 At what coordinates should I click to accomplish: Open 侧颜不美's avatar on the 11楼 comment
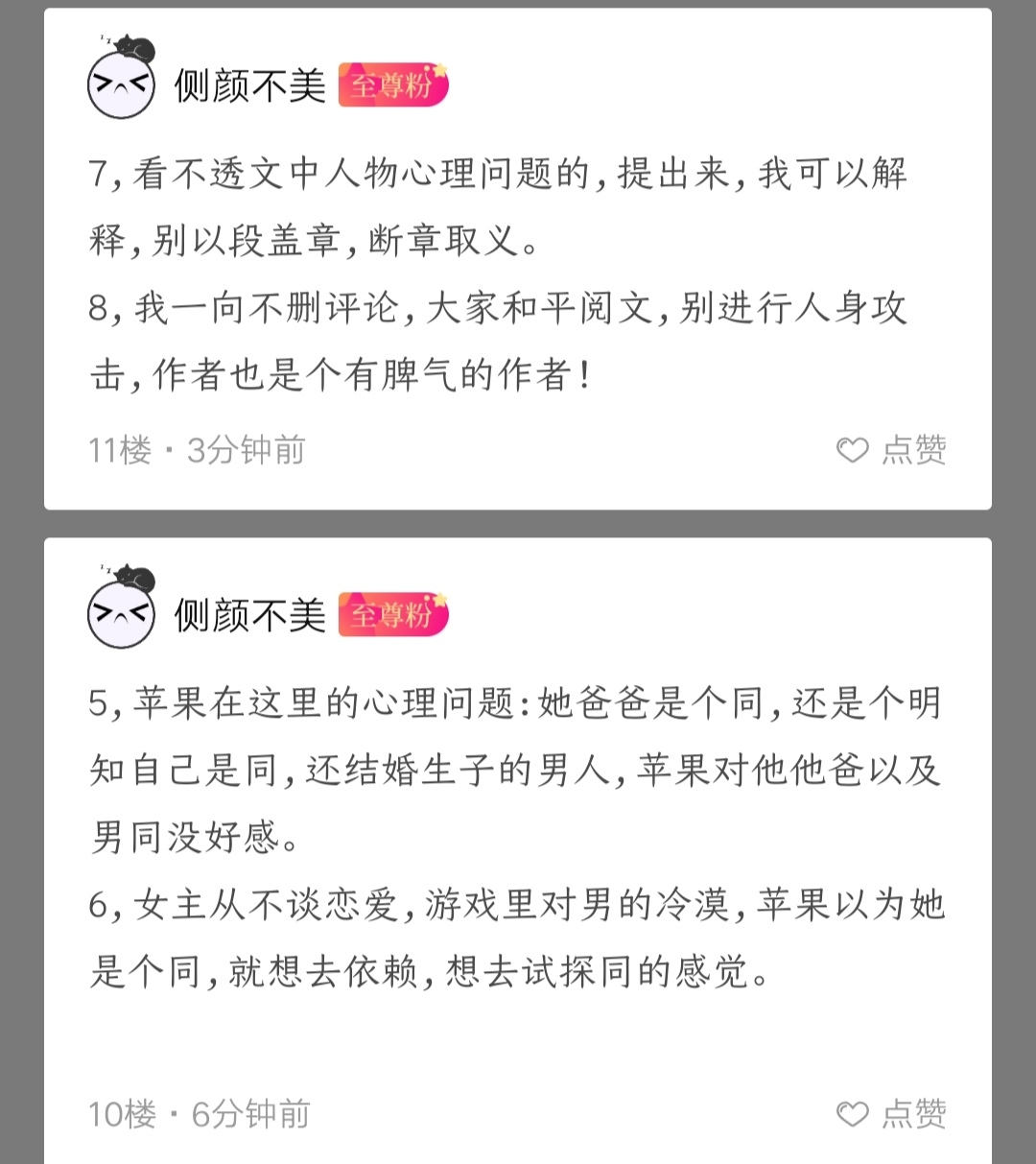(x=122, y=83)
